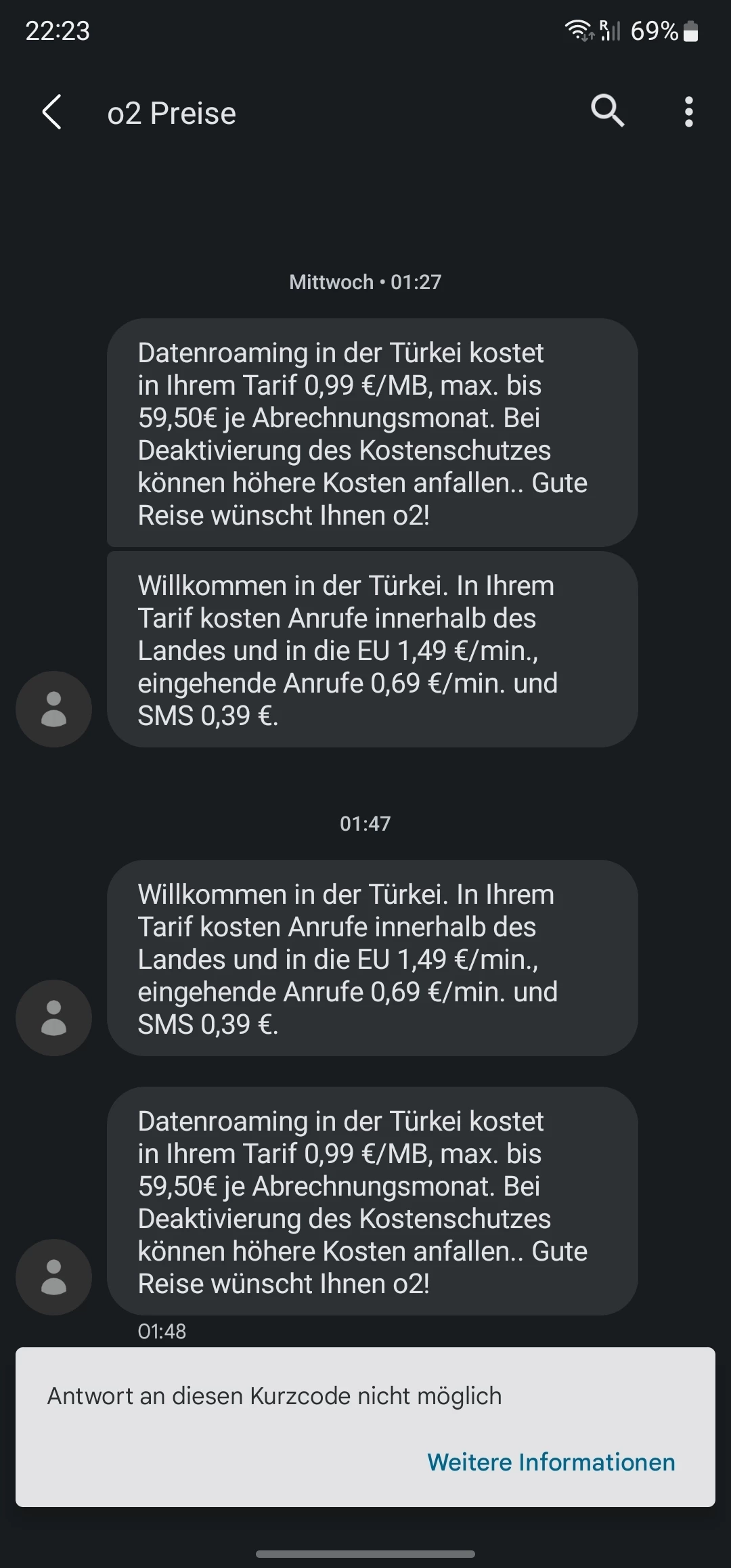This screenshot has height=1568, width=731.
Task: Open the three-dot overflow menu
Action: 688,112
